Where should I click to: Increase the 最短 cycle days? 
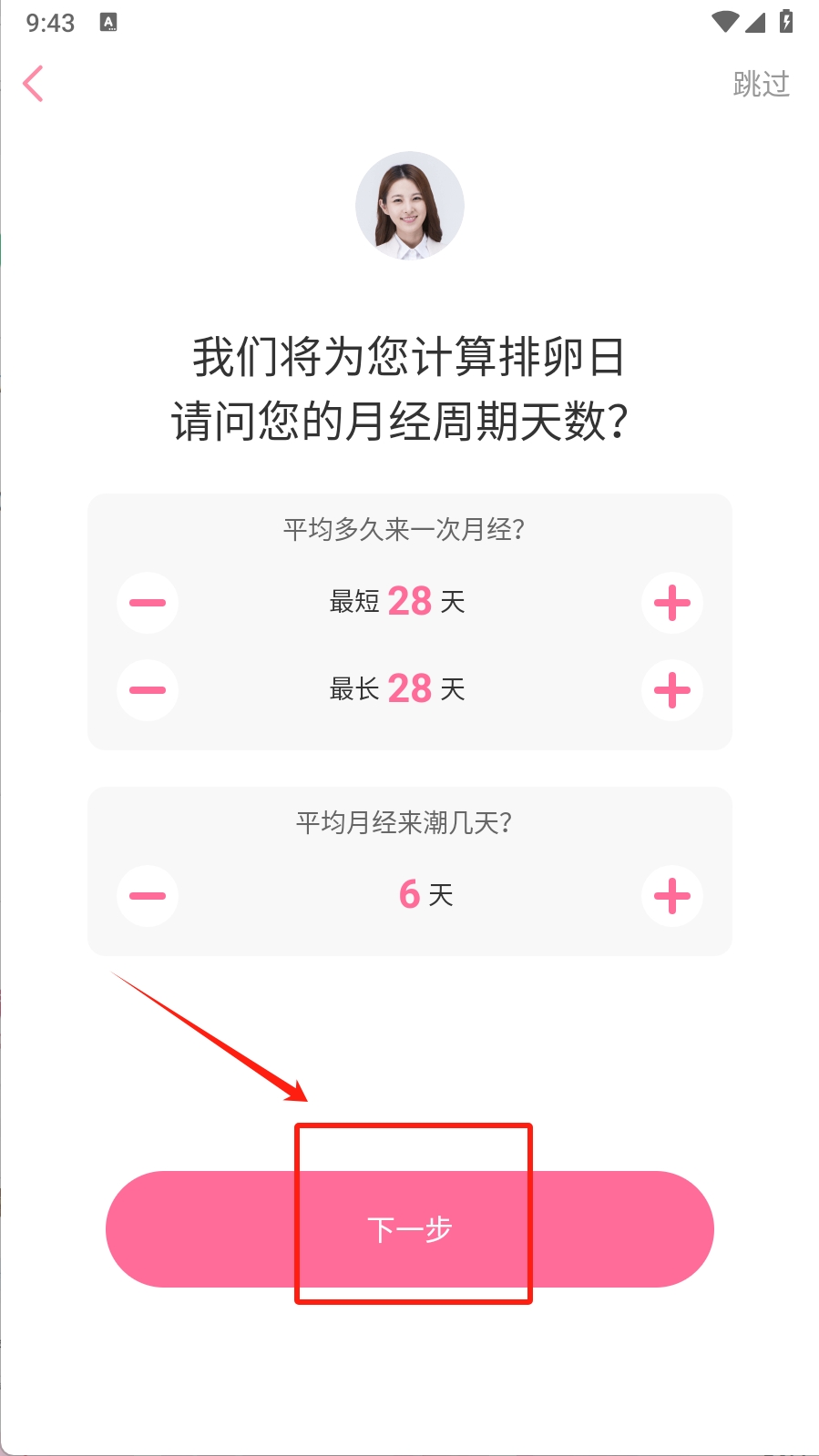coord(671,603)
